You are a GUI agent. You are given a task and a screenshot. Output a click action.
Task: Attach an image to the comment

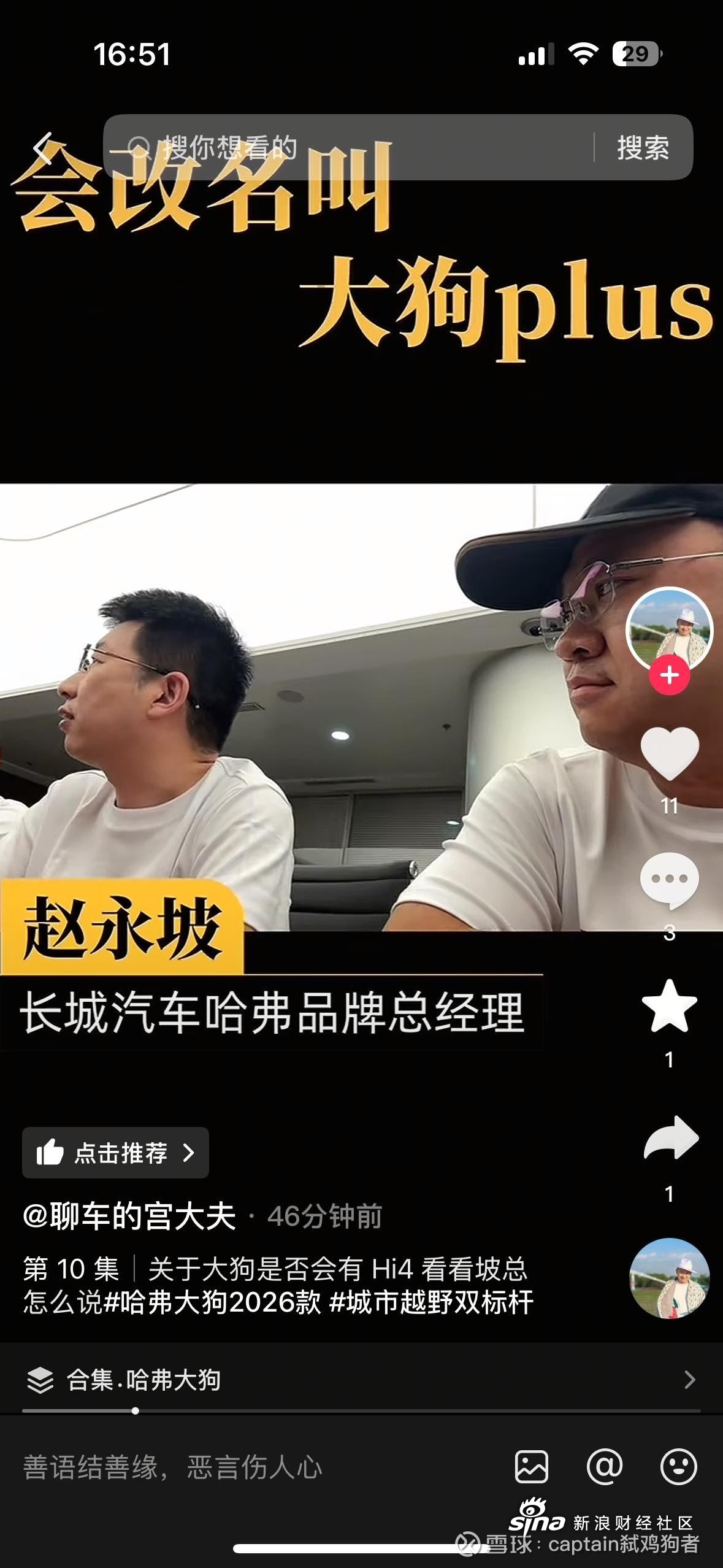click(x=531, y=1467)
